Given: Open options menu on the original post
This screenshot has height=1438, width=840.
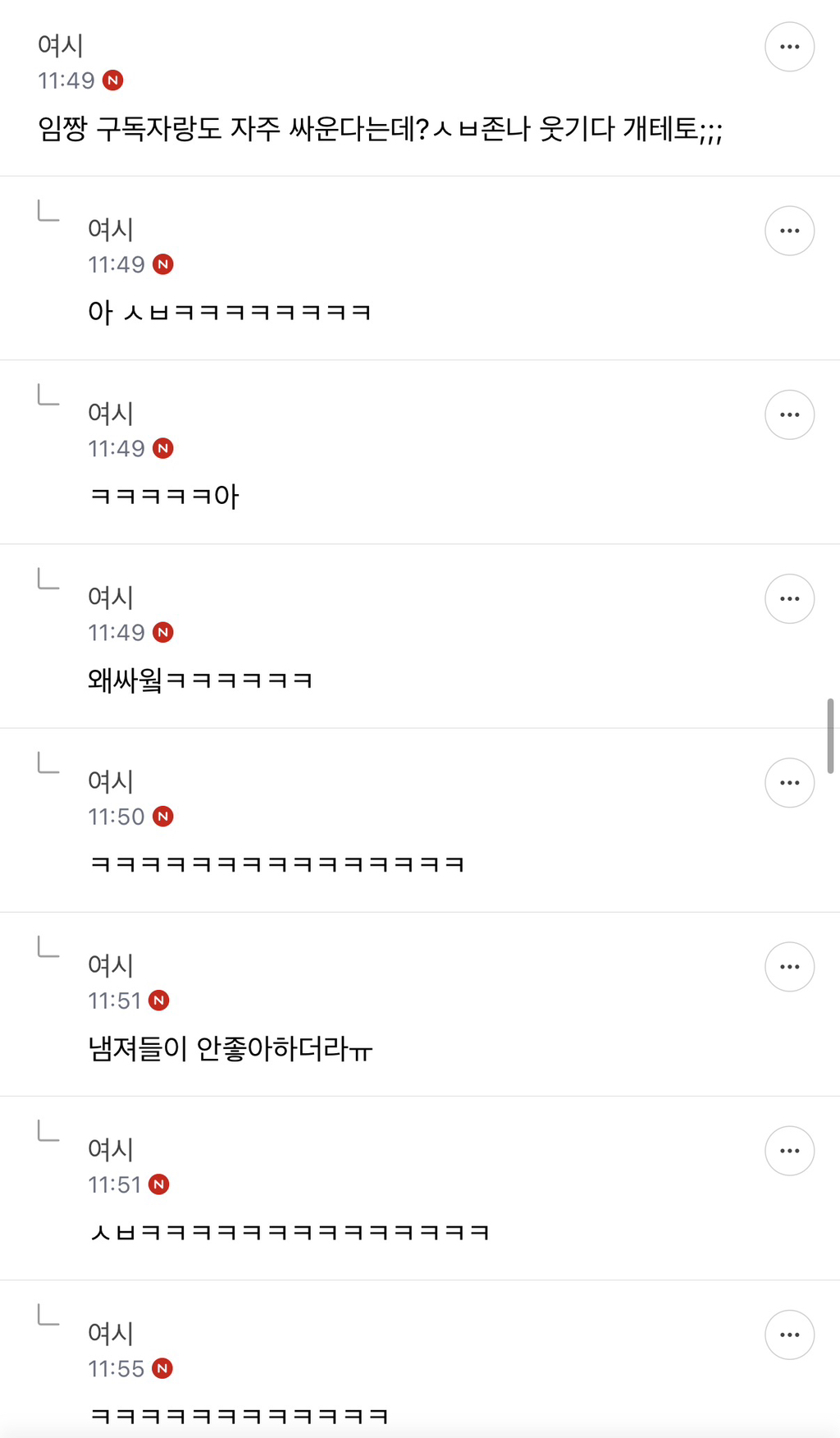Looking at the screenshot, I should [x=789, y=47].
